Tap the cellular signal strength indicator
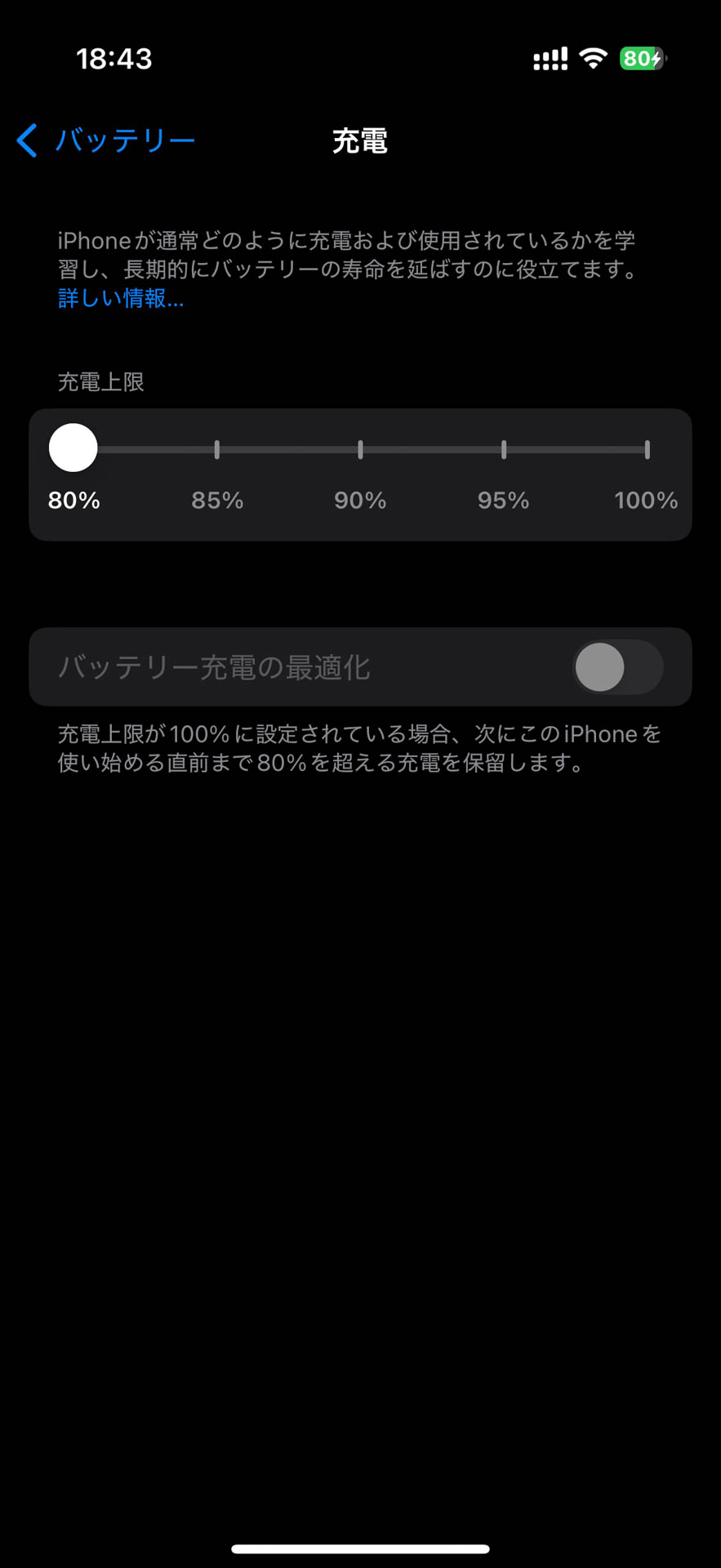Image resolution: width=721 pixels, height=1568 pixels. [x=549, y=57]
